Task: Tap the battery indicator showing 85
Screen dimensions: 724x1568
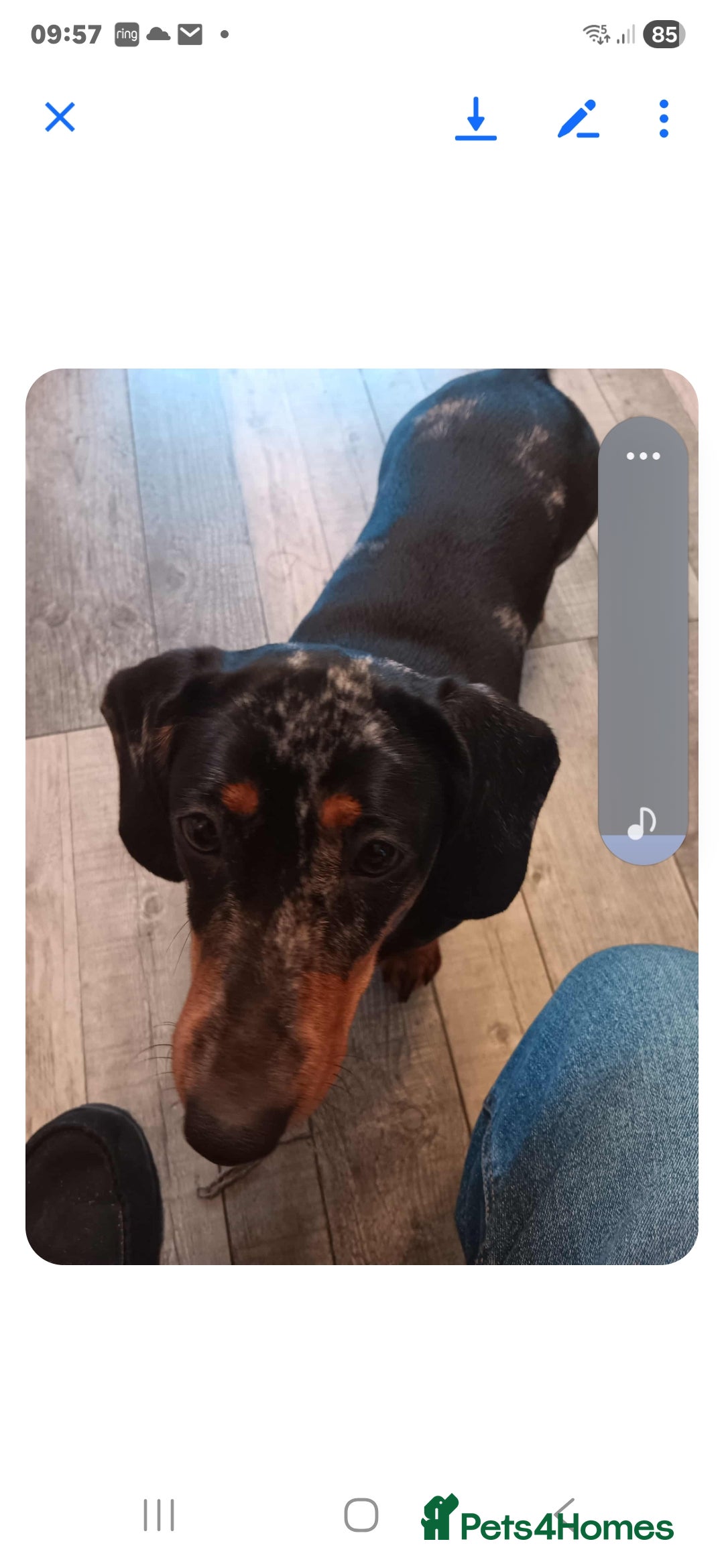Action: coord(664,34)
